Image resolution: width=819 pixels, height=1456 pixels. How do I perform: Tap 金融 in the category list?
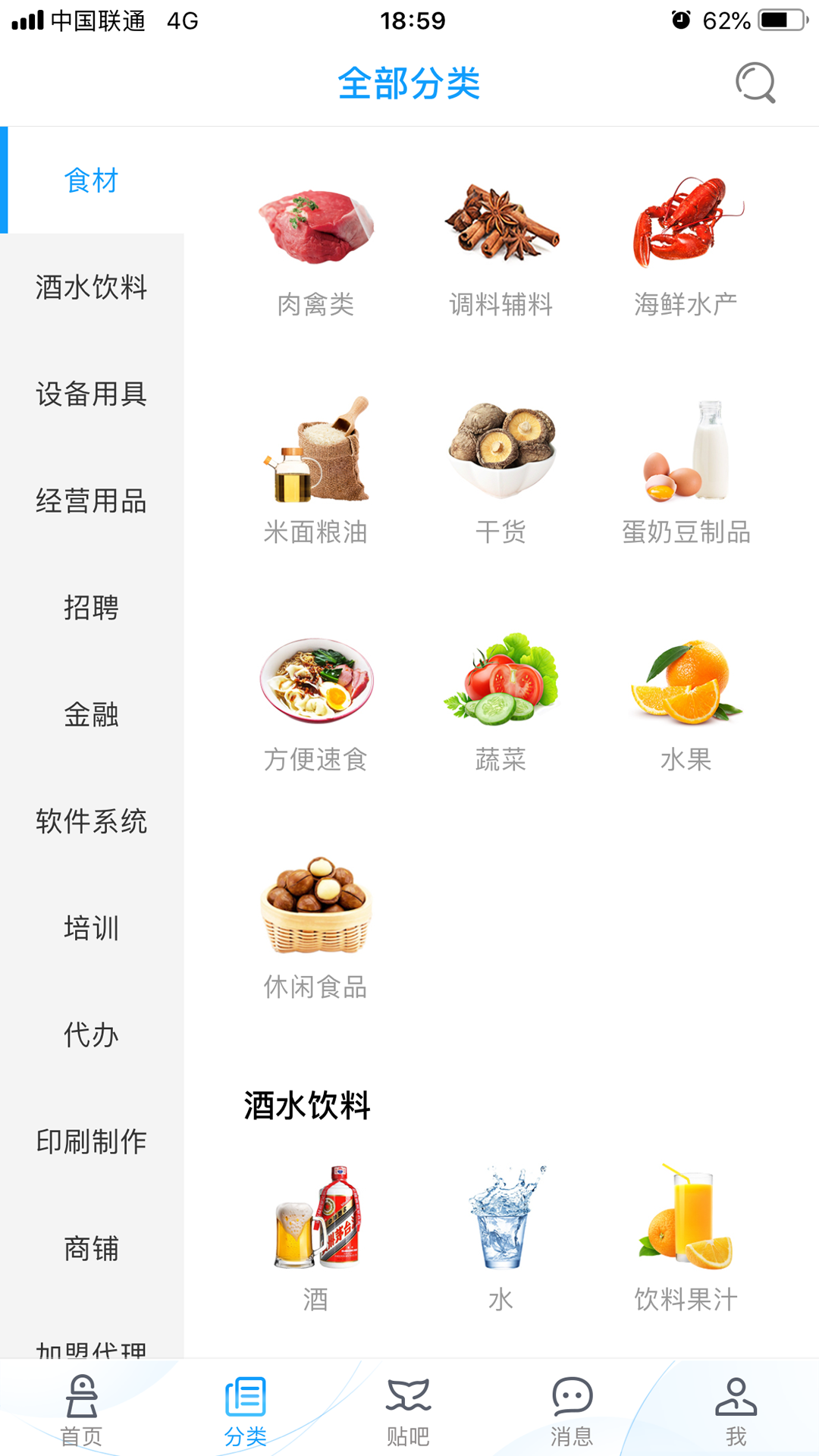pos(92,714)
